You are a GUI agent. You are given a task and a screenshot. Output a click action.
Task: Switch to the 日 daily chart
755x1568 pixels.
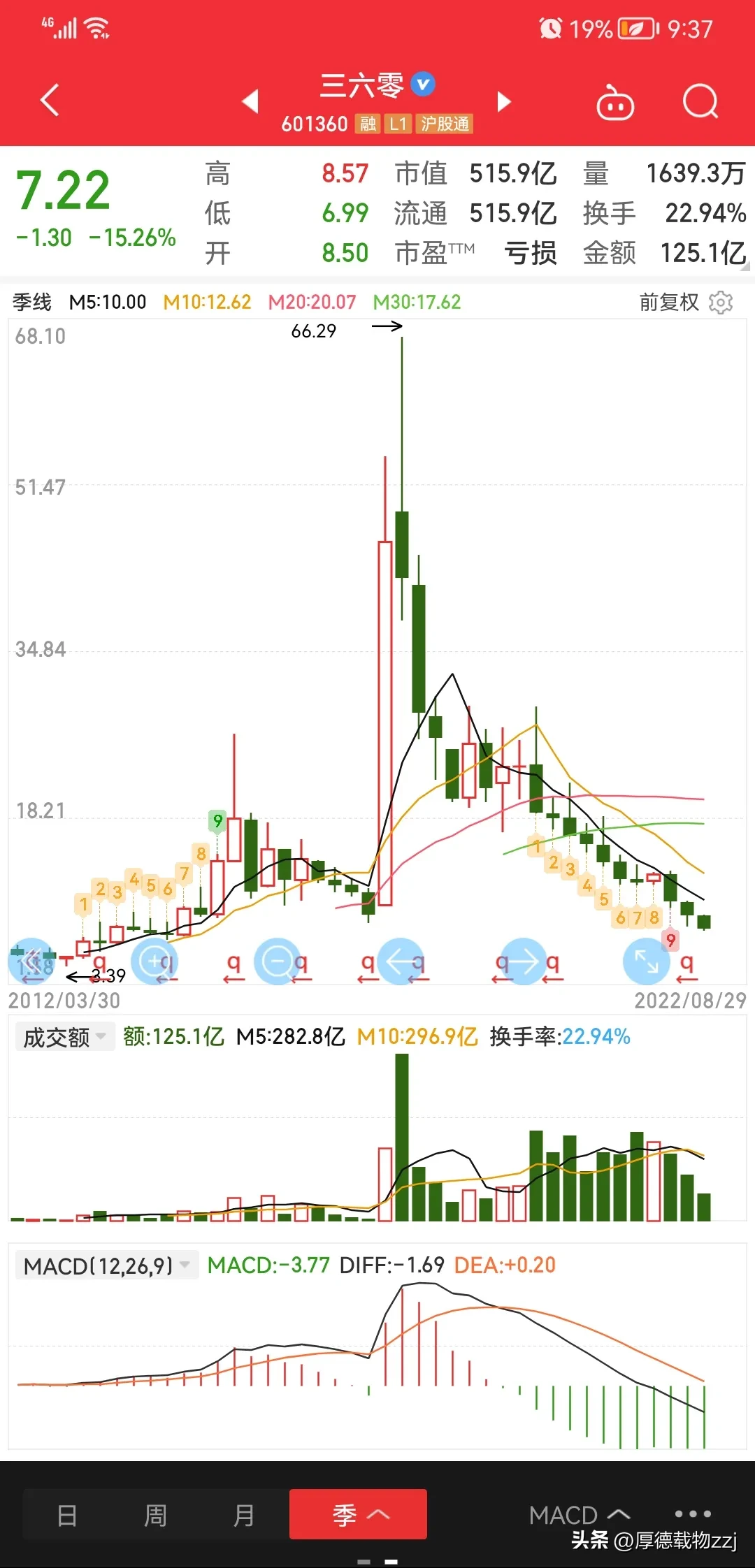(67, 1515)
